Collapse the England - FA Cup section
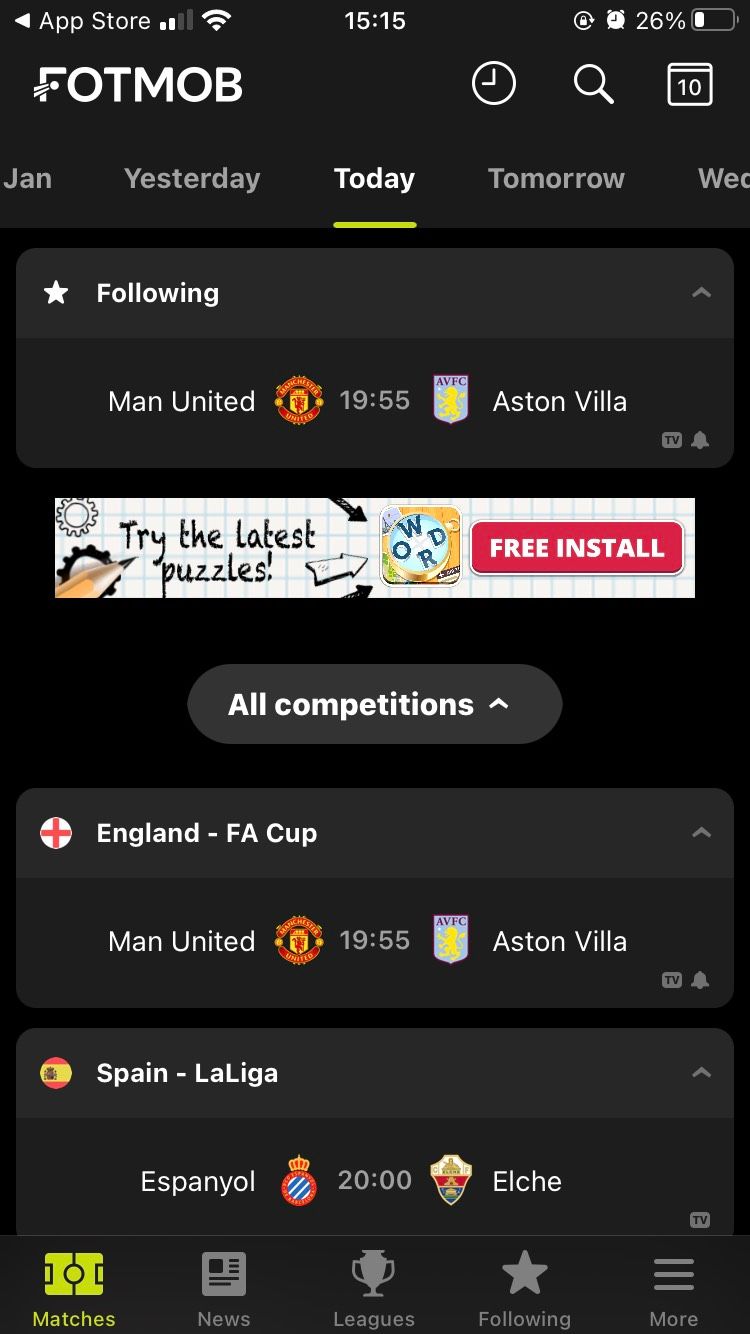The image size is (750, 1334). click(x=702, y=832)
